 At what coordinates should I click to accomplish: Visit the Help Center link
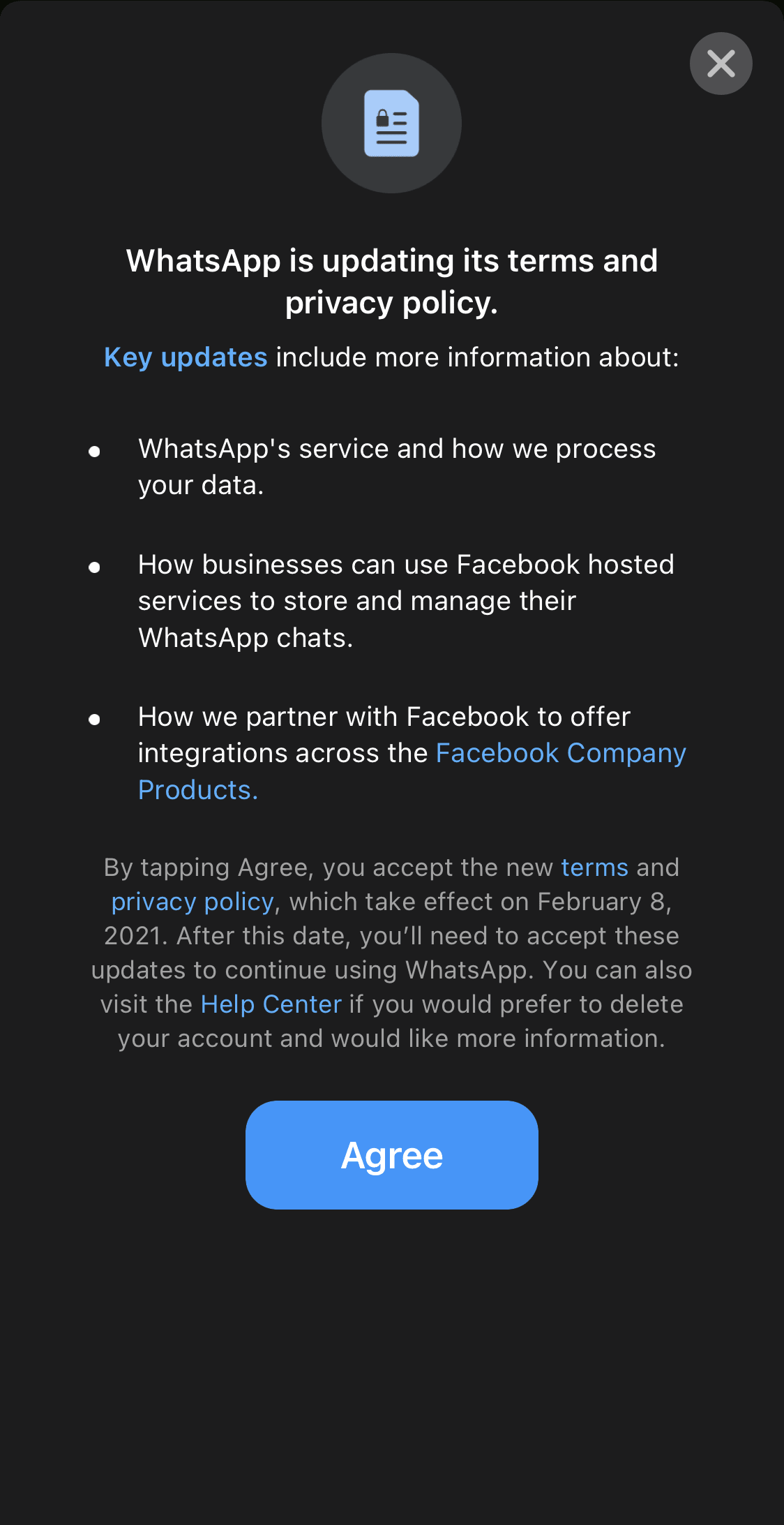pyautogui.click(x=271, y=1004)
